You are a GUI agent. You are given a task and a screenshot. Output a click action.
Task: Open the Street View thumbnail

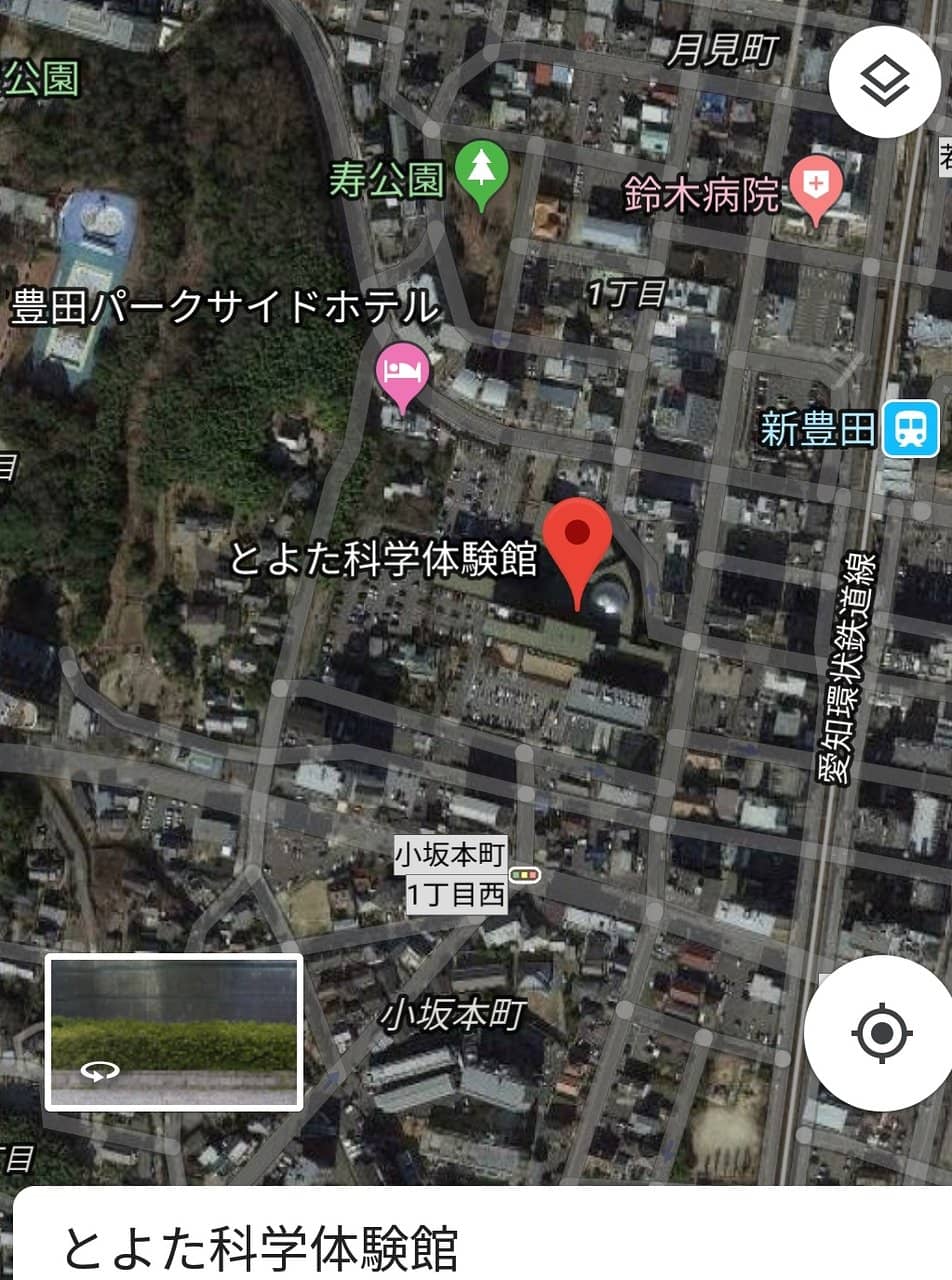(174, 1032)
